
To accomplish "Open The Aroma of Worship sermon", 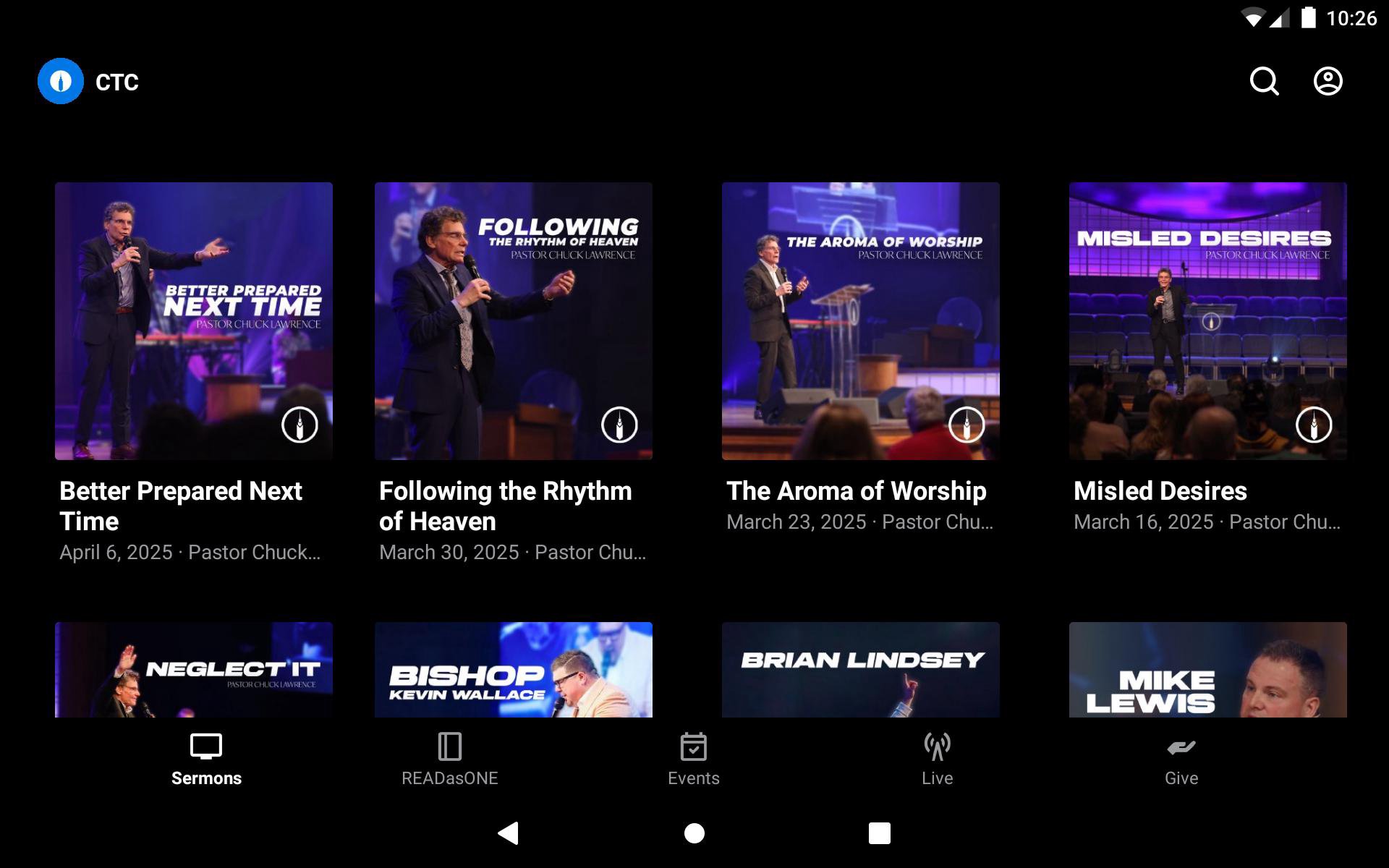I will click(x=861, y=321).
